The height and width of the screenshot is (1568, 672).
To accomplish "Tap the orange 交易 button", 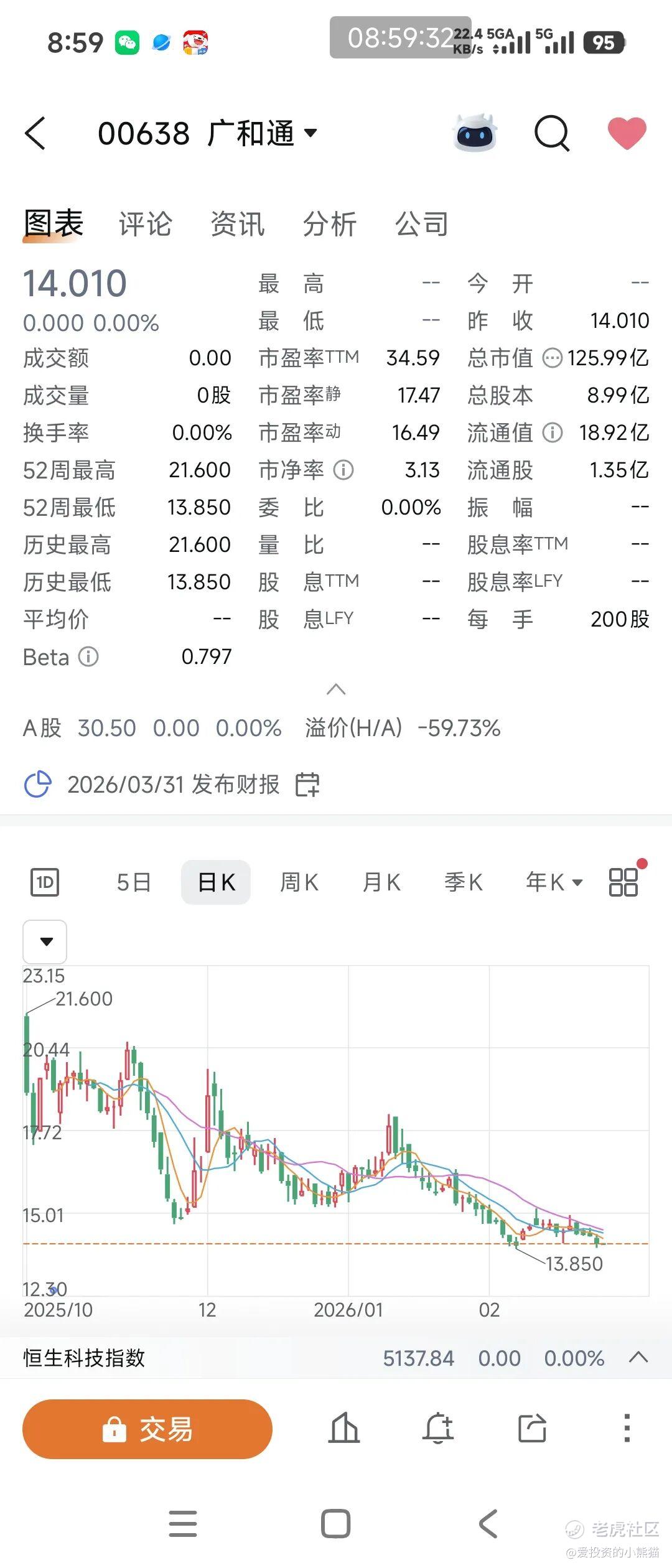I will coord(147,1429).
